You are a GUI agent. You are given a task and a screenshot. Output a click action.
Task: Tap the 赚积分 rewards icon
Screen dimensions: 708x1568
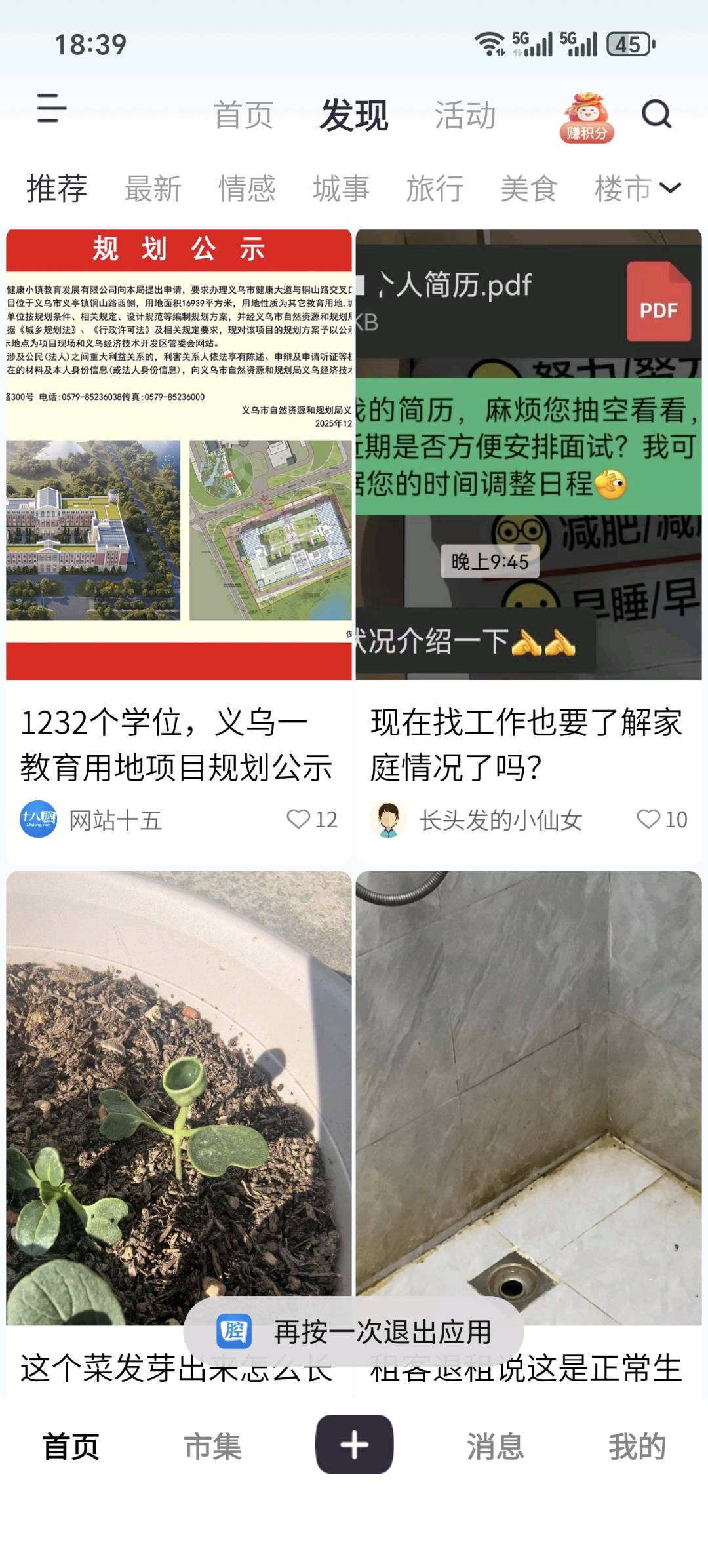(x=587, y=118)
